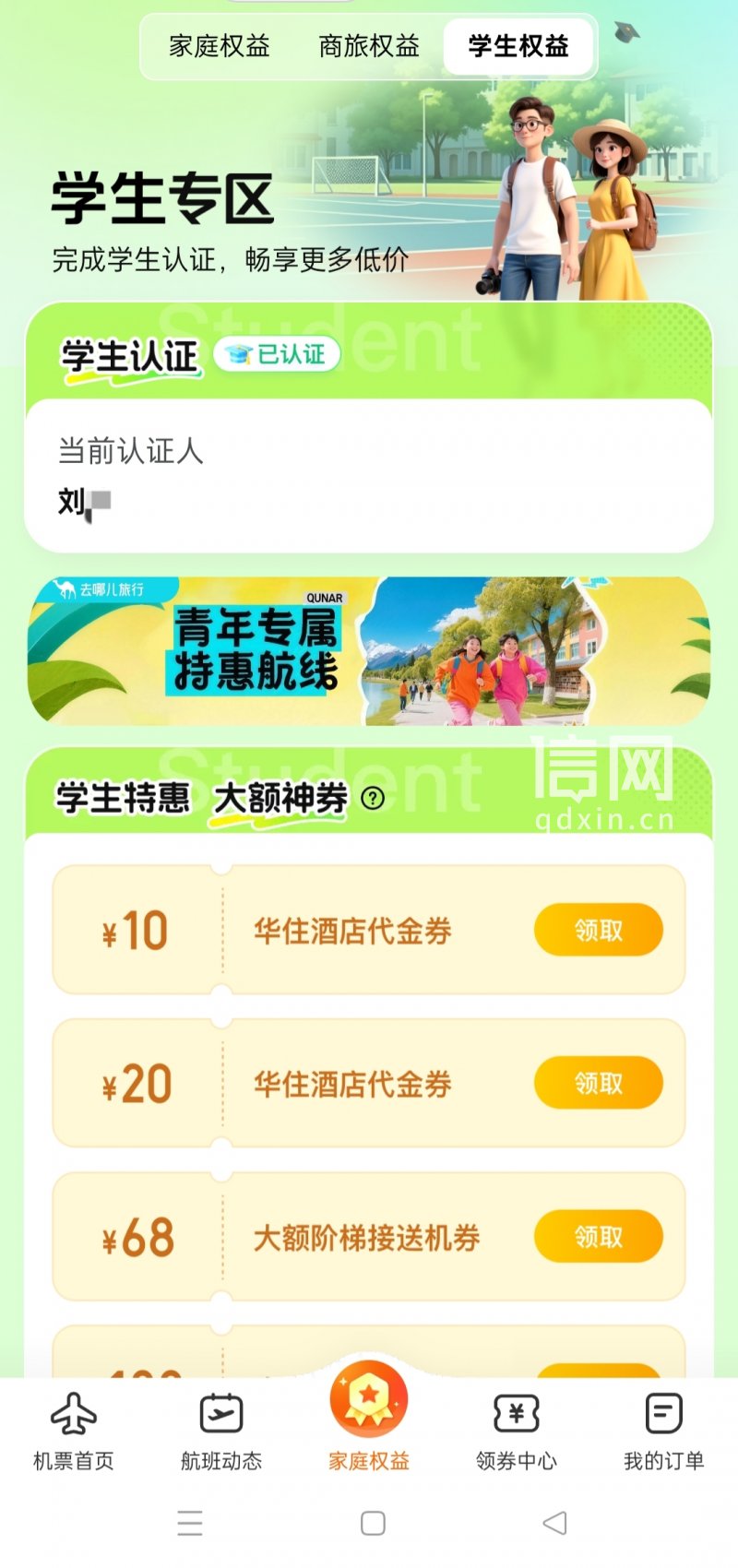The width and height of the screenshot is (738, 1568).
Task: Tap the system back triangle
Action: pos(554,1523)
